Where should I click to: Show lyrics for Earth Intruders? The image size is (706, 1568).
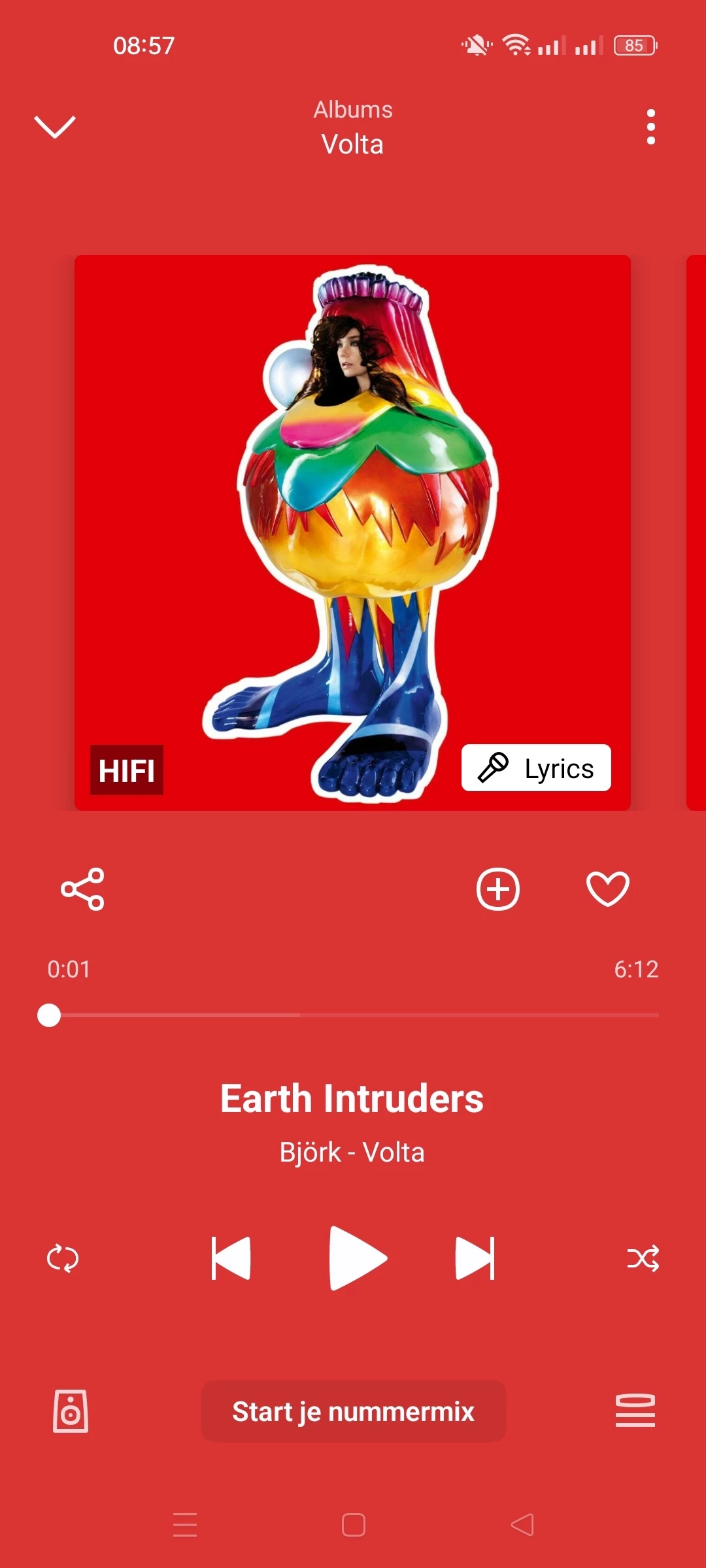click(x=536, y=768)
